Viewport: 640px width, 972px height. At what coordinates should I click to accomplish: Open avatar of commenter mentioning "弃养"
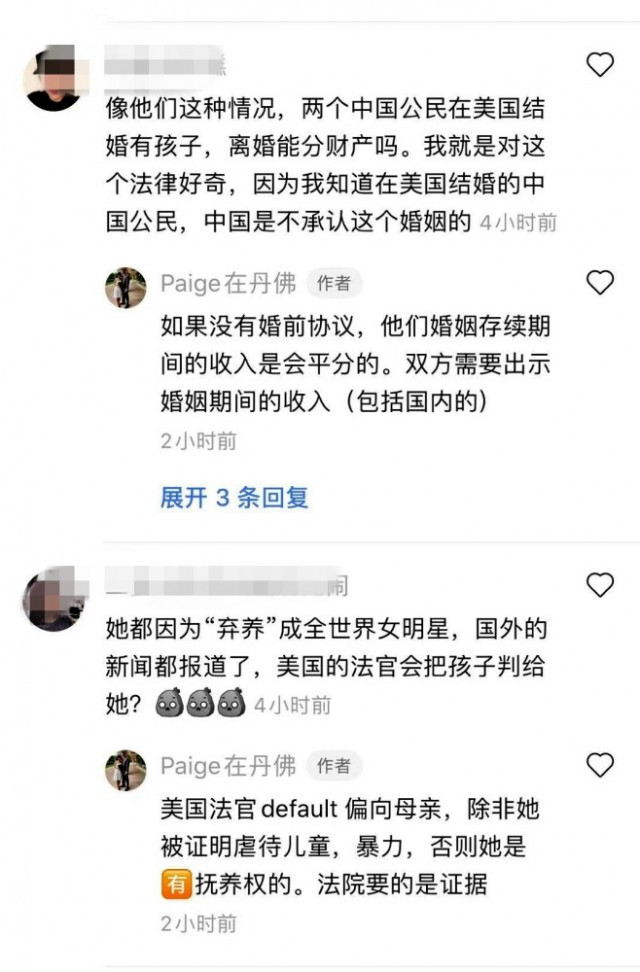tap(55, 599)
